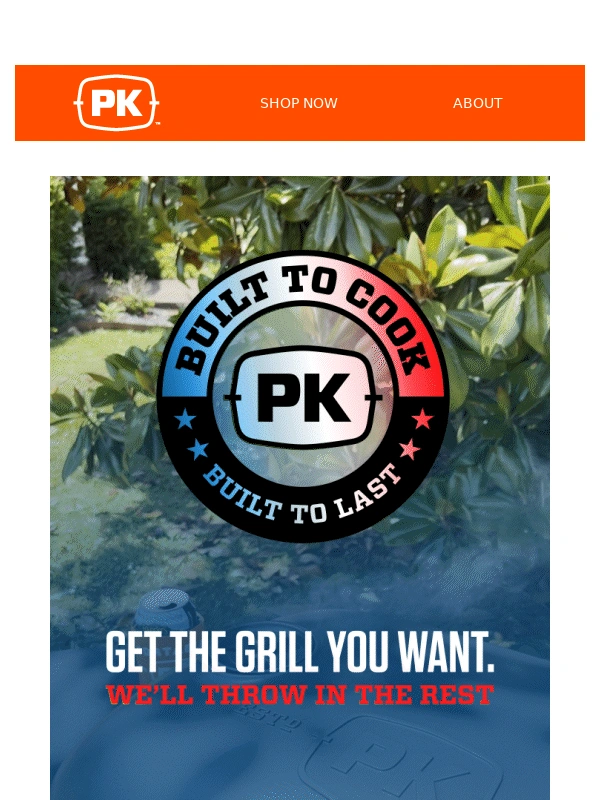Screen dimensions: 600x800
Task: Tap the PK logo in header
Action: pyautogui.click(x=117, y=103)
